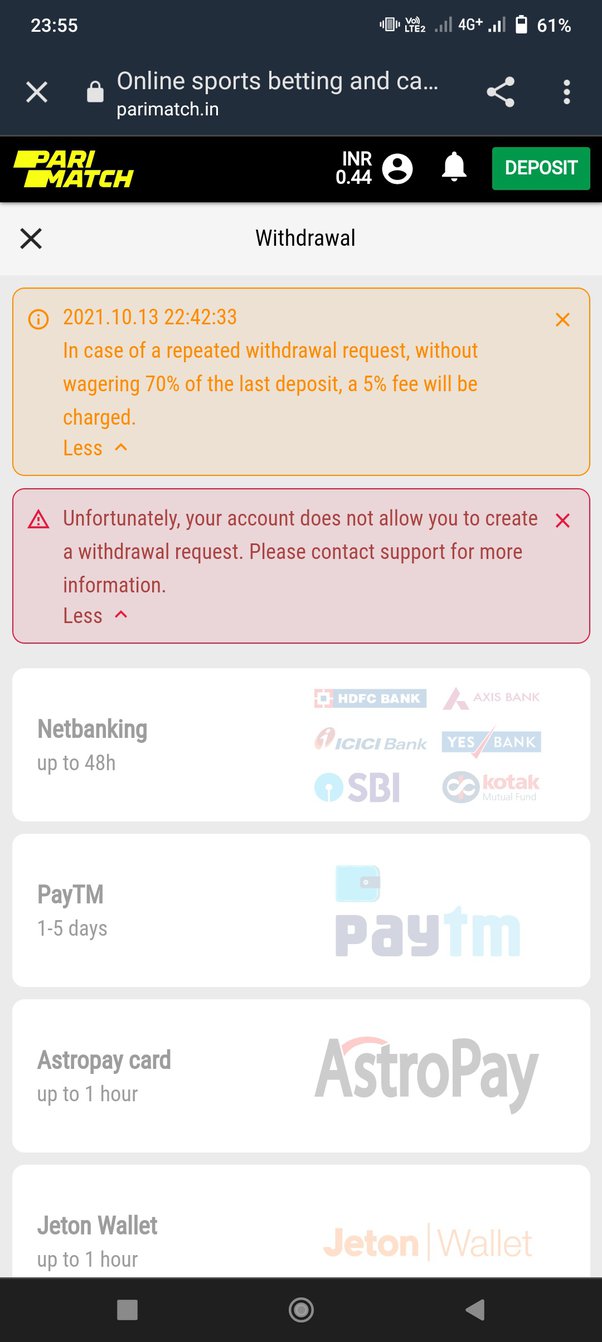Close the Withdrawal page
The image size is (602, 1342).
click(31, 238)
